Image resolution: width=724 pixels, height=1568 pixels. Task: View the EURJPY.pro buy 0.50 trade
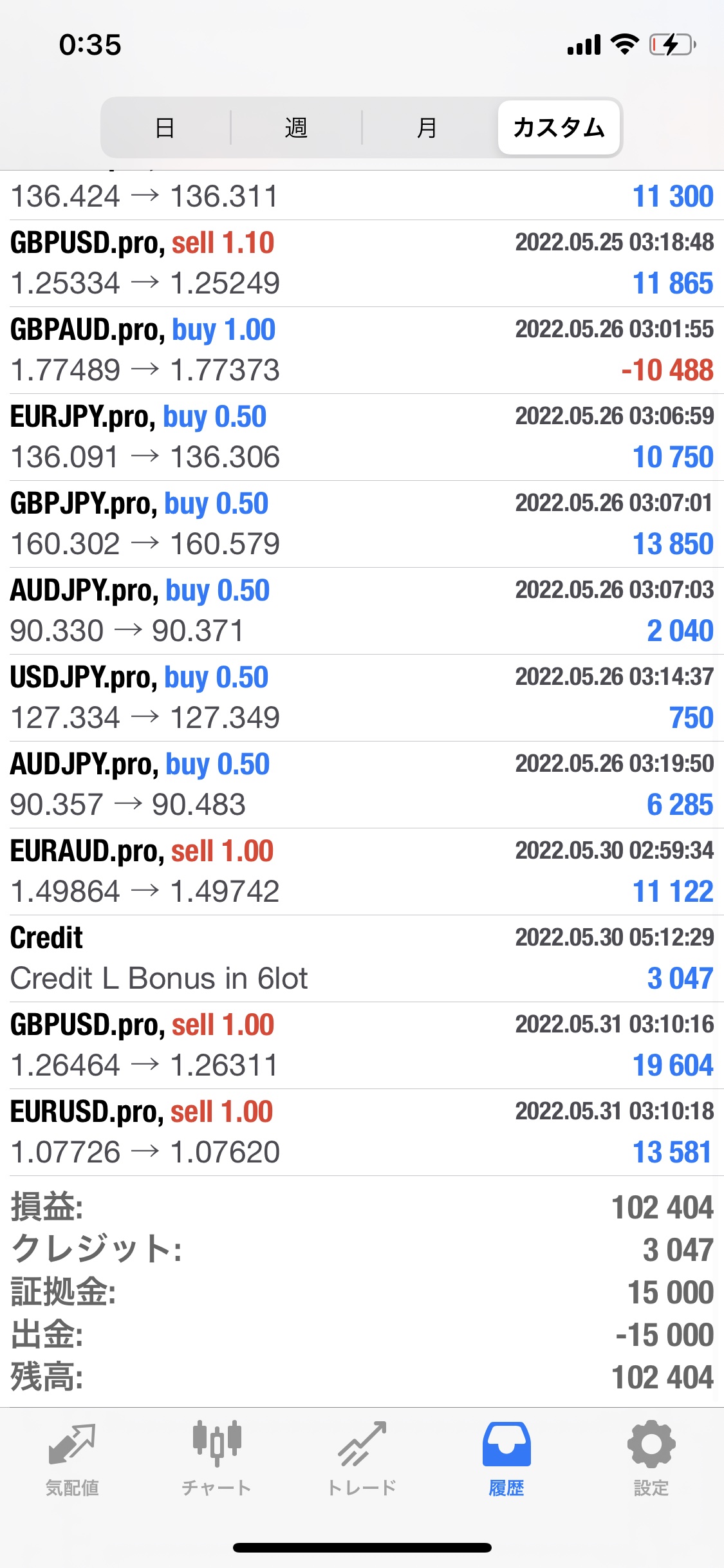362,437
